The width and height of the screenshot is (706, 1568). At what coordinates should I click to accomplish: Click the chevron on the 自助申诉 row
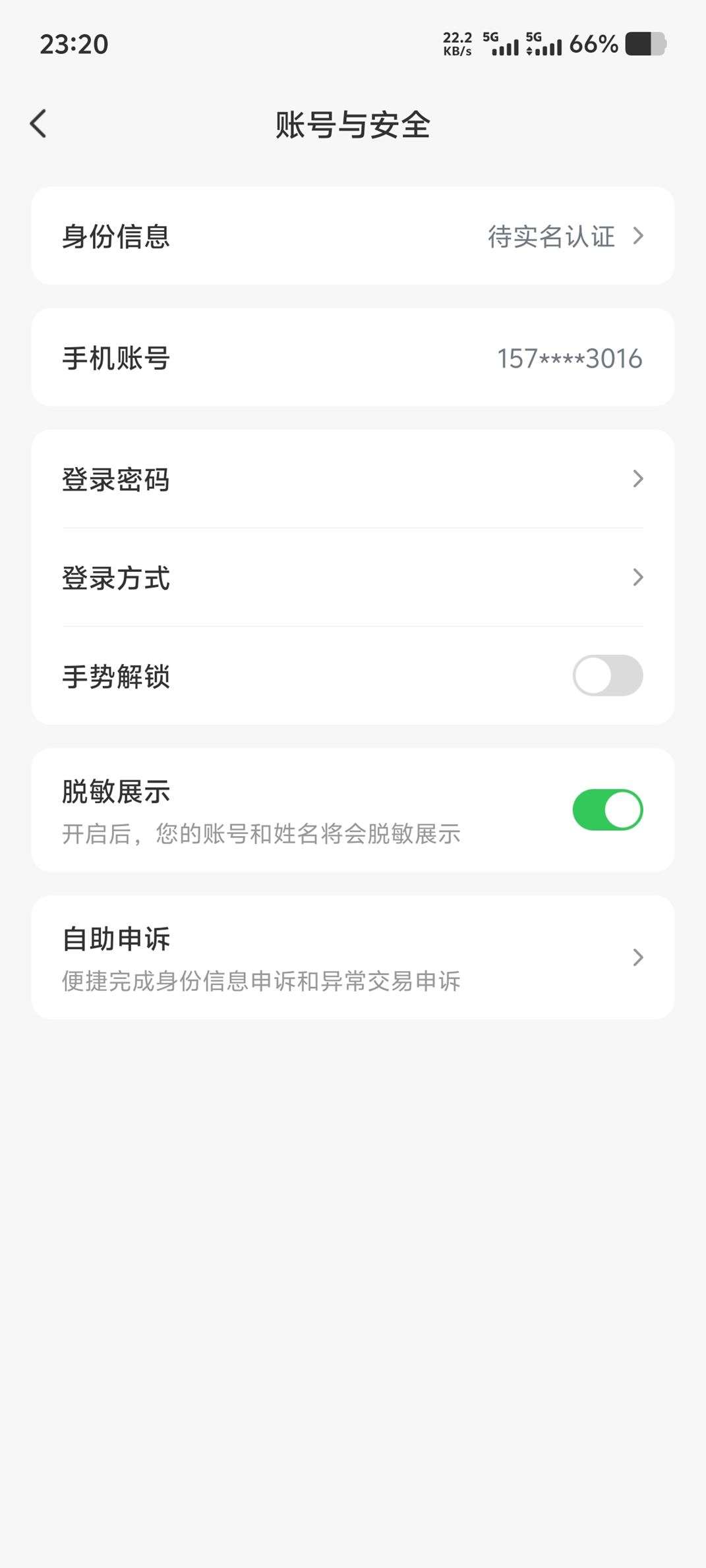(637, 958)
